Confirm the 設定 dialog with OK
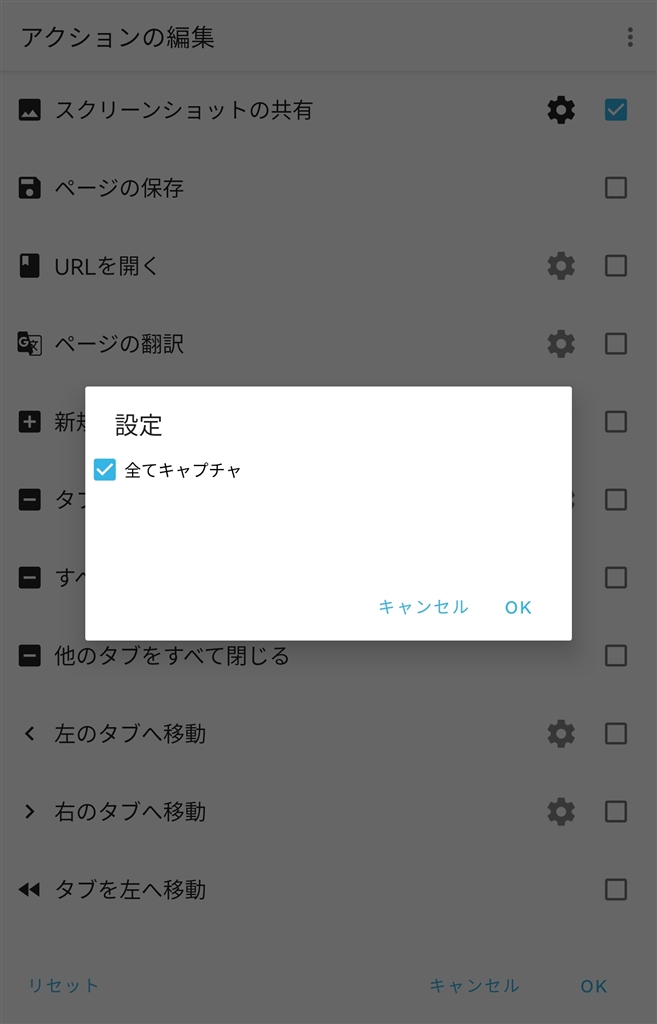657x1024 pixels. click(x=518, y=607)
